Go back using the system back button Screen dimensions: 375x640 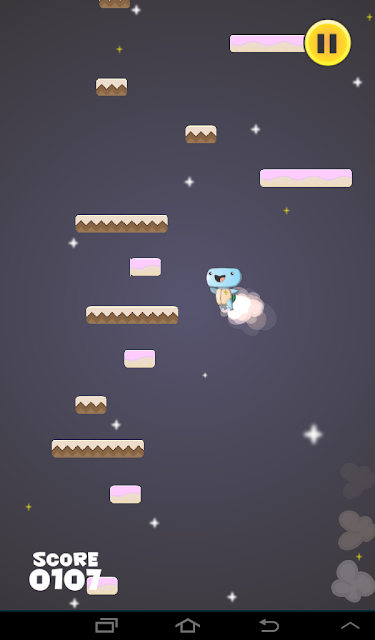tap(269, 625)
